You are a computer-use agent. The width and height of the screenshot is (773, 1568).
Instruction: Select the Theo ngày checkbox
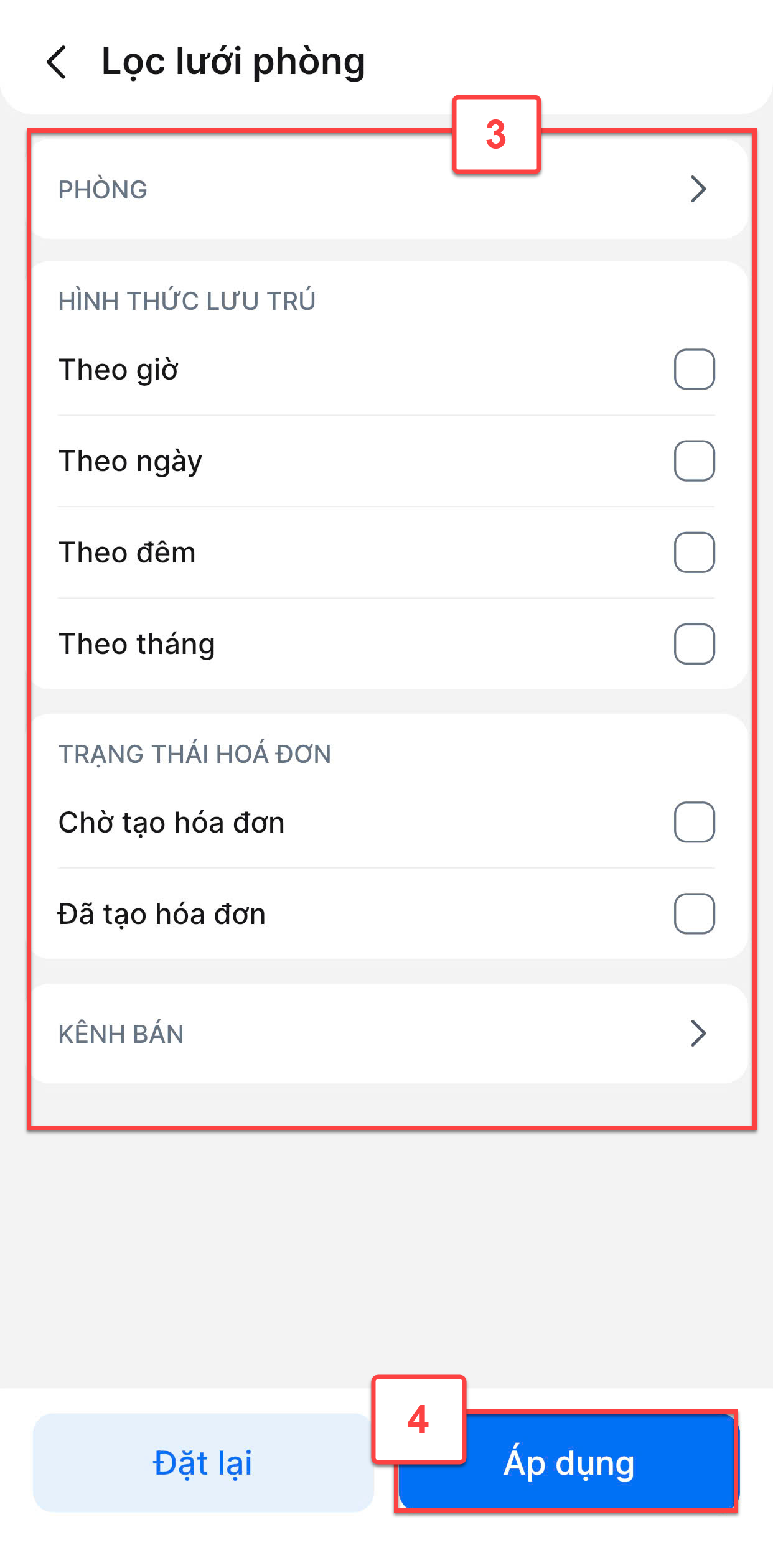[x=694, y=461]
